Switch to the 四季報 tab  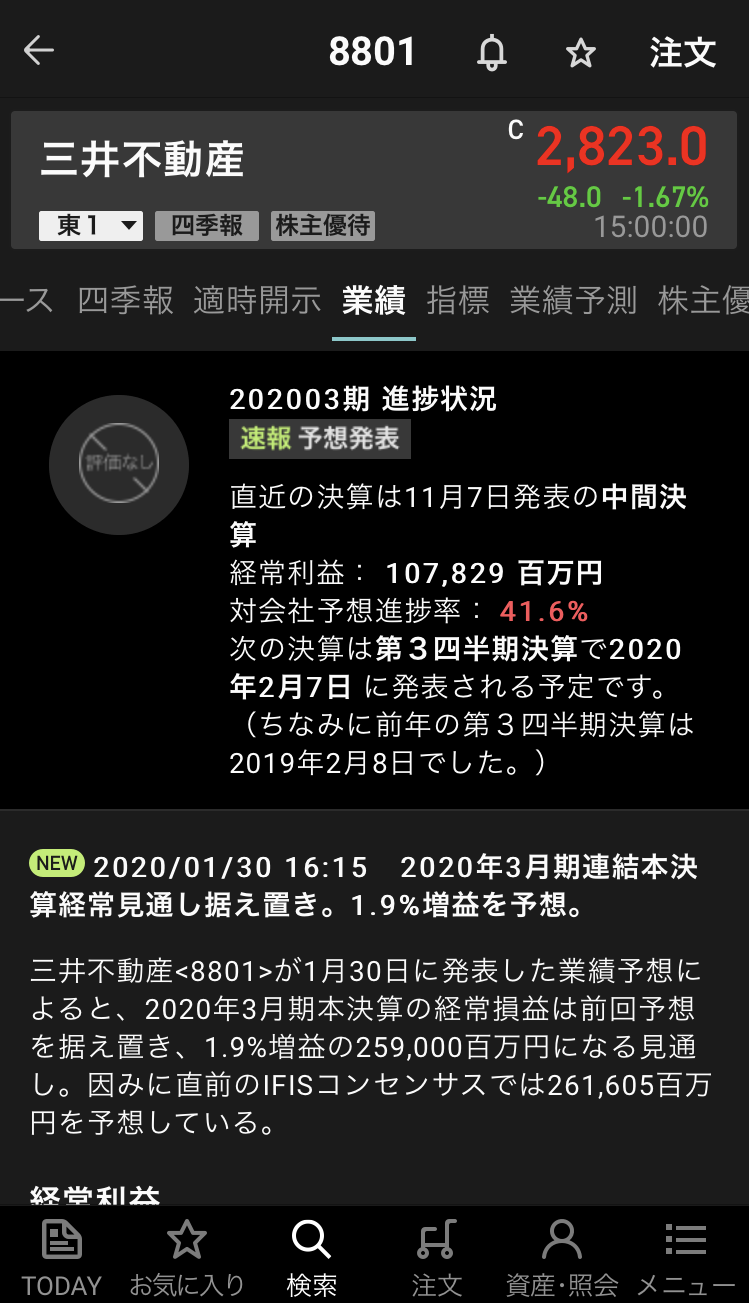pos(126,300)
